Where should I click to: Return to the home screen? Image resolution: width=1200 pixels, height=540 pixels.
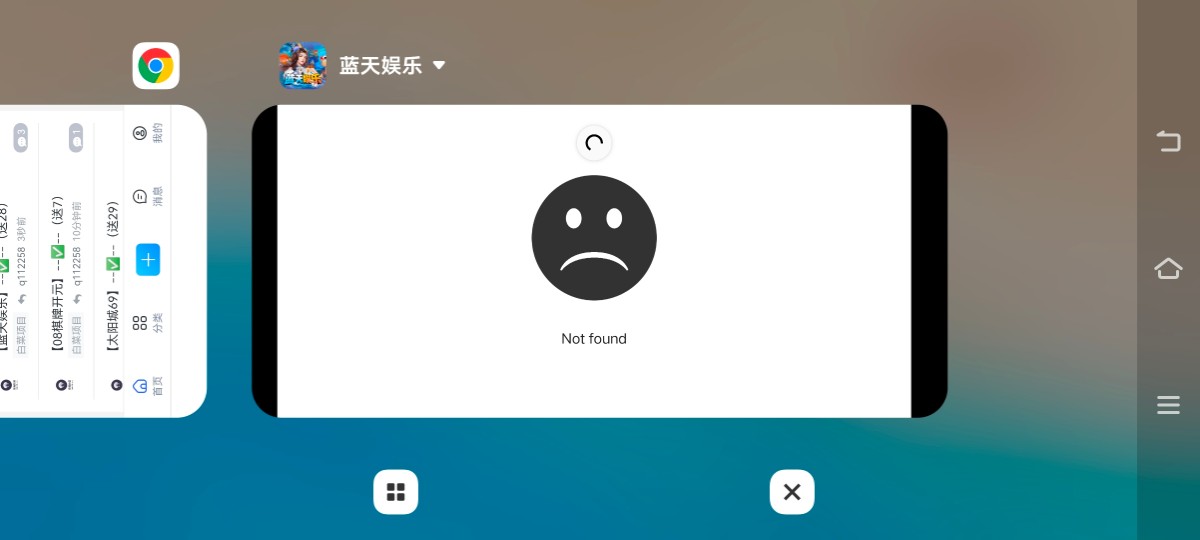tap(1168, 268)
